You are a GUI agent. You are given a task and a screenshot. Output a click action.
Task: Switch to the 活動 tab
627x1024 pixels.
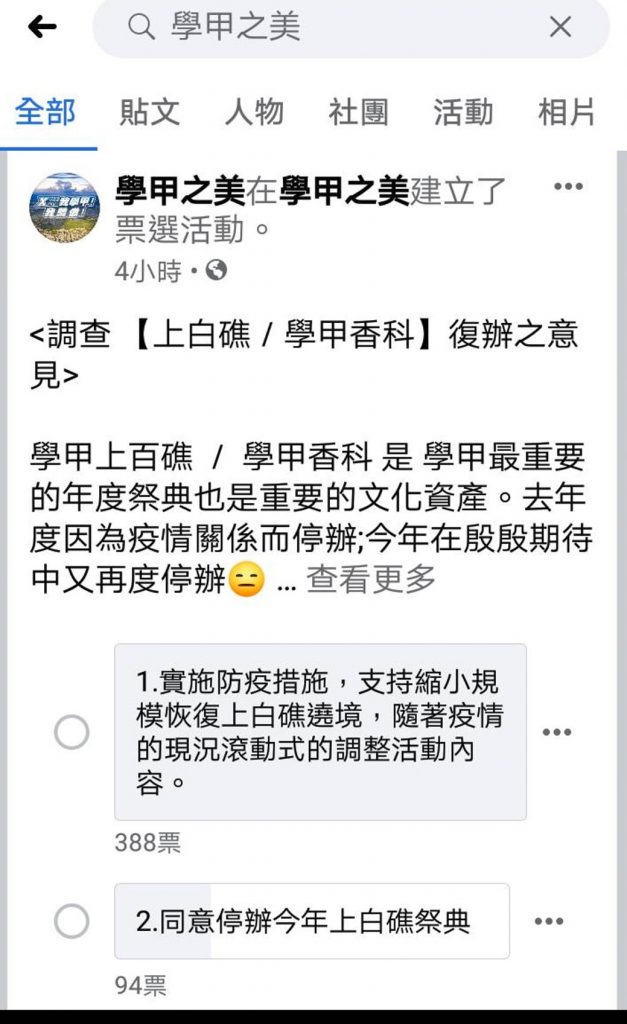(463, 112)
